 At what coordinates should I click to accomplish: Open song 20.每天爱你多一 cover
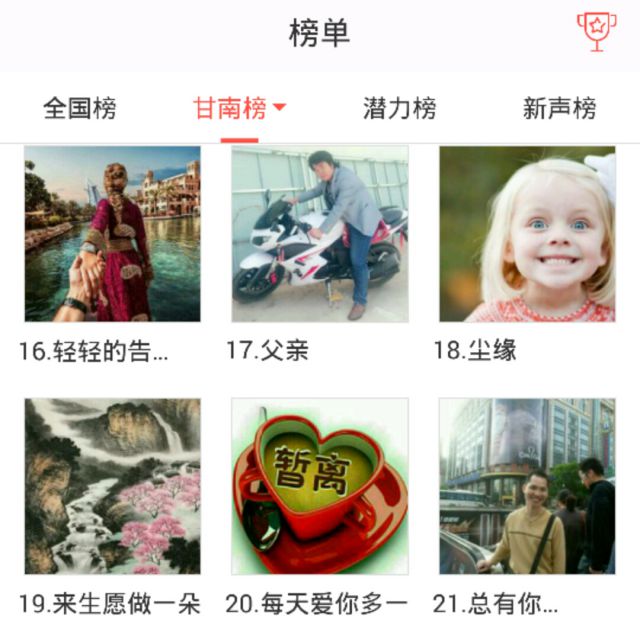tap(320, 486)
